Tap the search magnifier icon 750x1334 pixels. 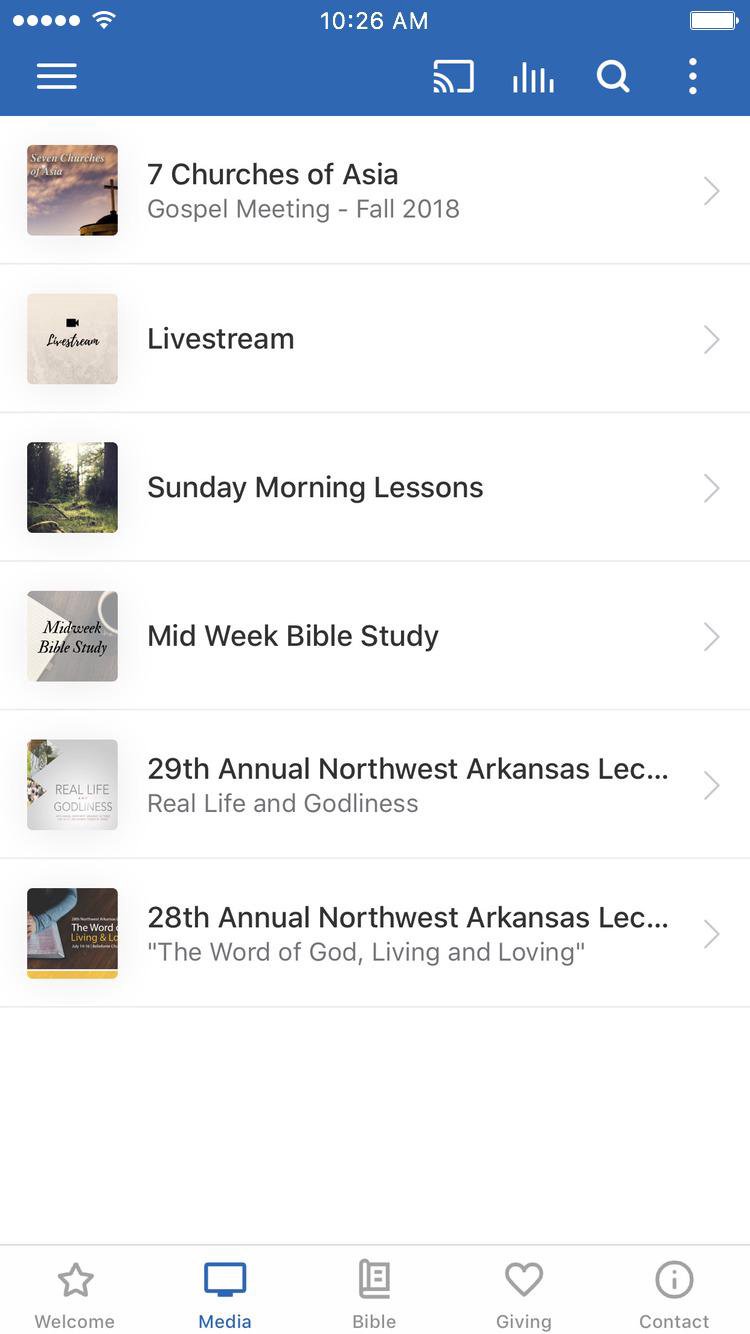(613, 76)
